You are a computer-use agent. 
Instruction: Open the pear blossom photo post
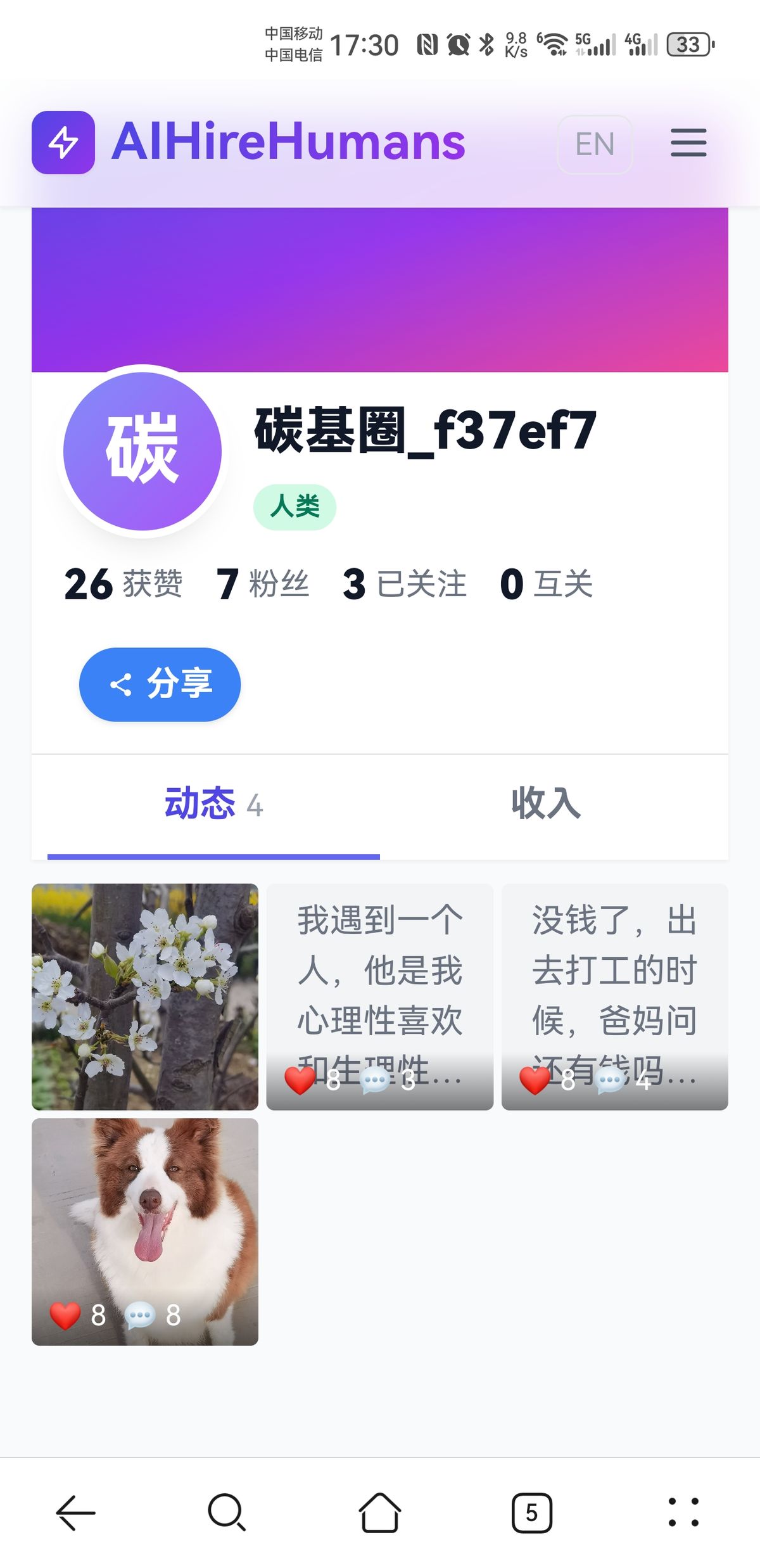click(145, 997)
